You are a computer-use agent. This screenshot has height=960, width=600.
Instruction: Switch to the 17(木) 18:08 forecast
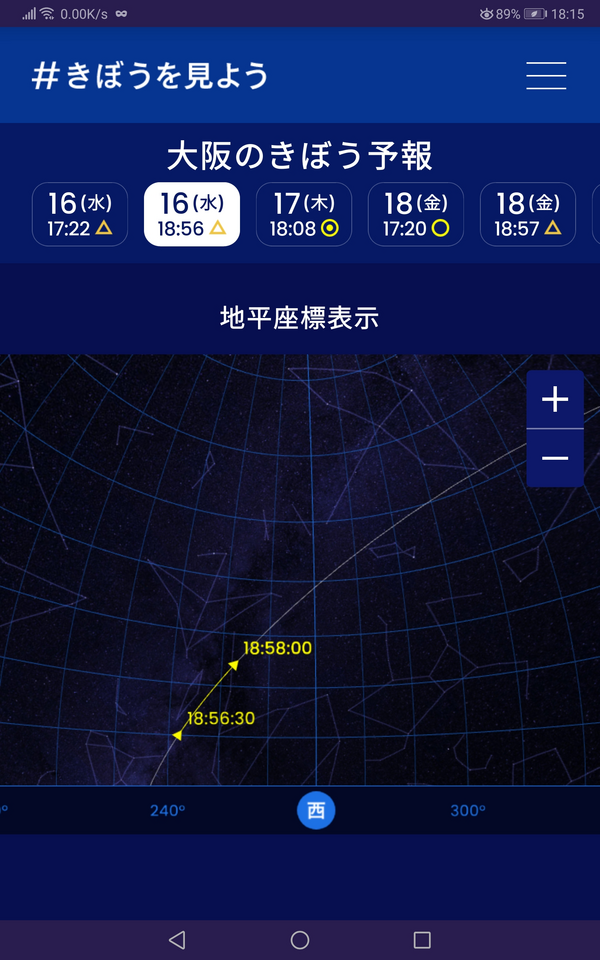pyautogui.click(x=304, y=214)
